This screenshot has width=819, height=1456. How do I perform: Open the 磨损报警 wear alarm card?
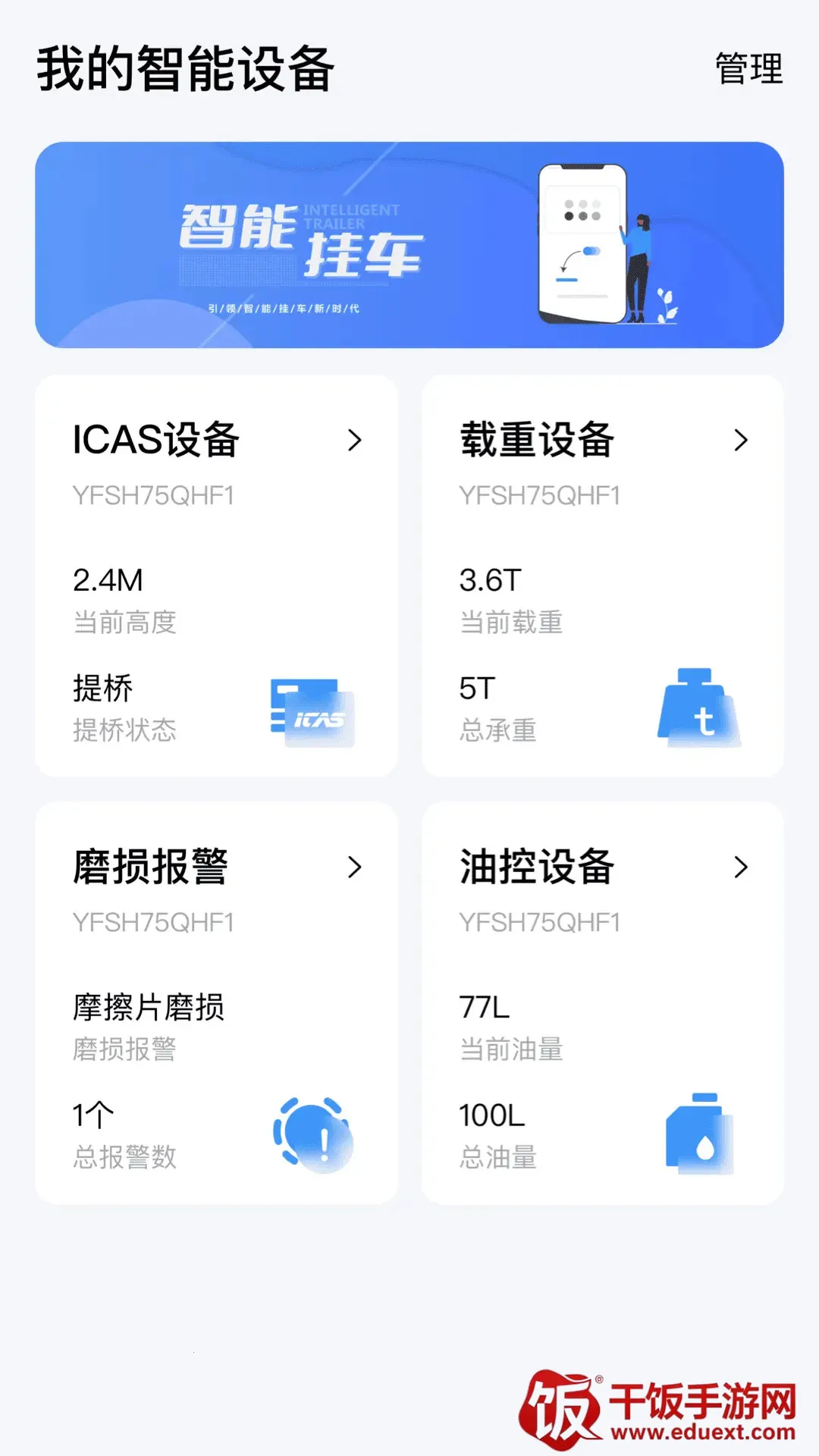click(216, 1003)
